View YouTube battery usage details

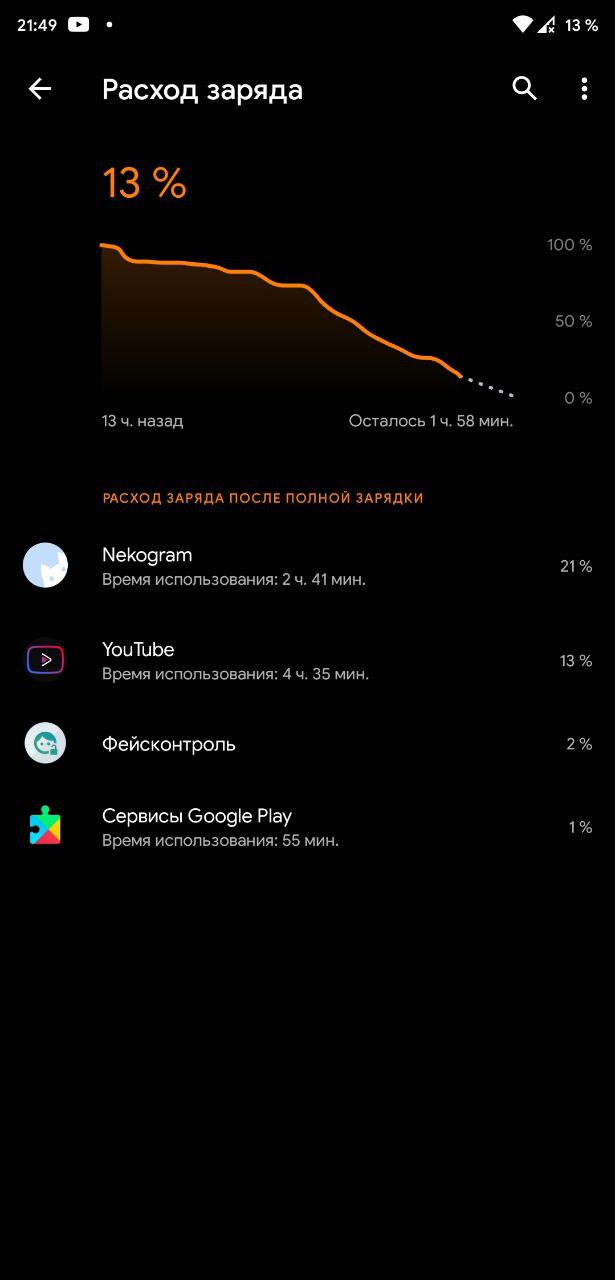click(x=307, y=661)
